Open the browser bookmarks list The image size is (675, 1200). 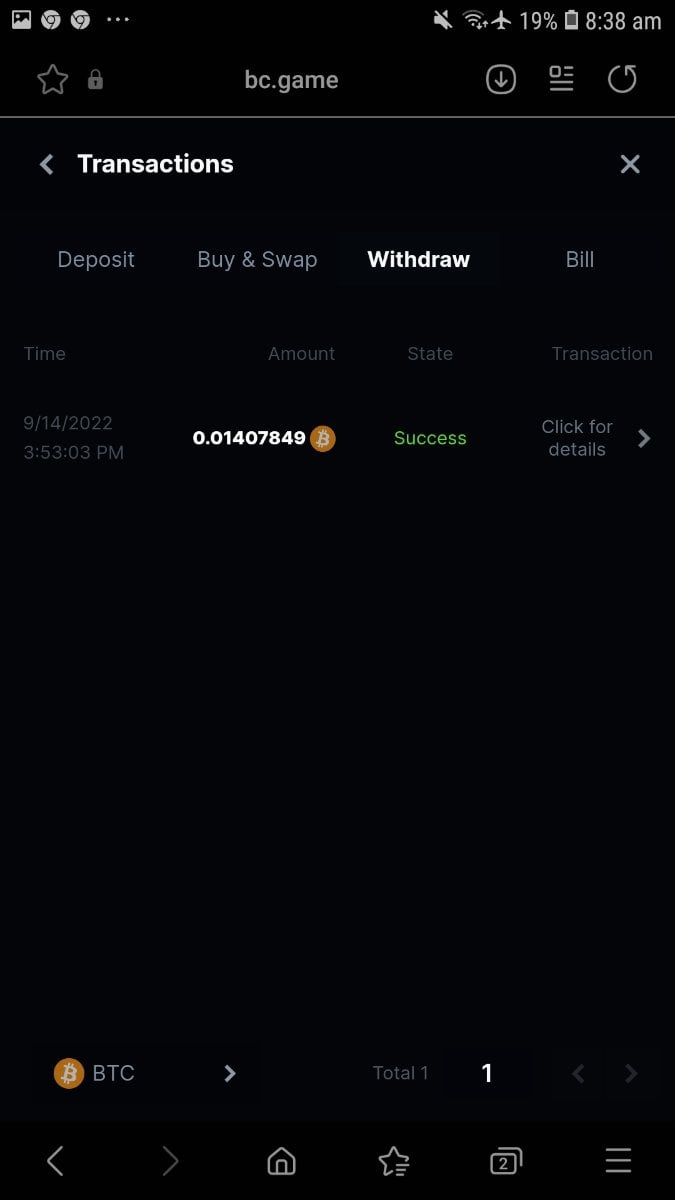(x=394, y=1161)
